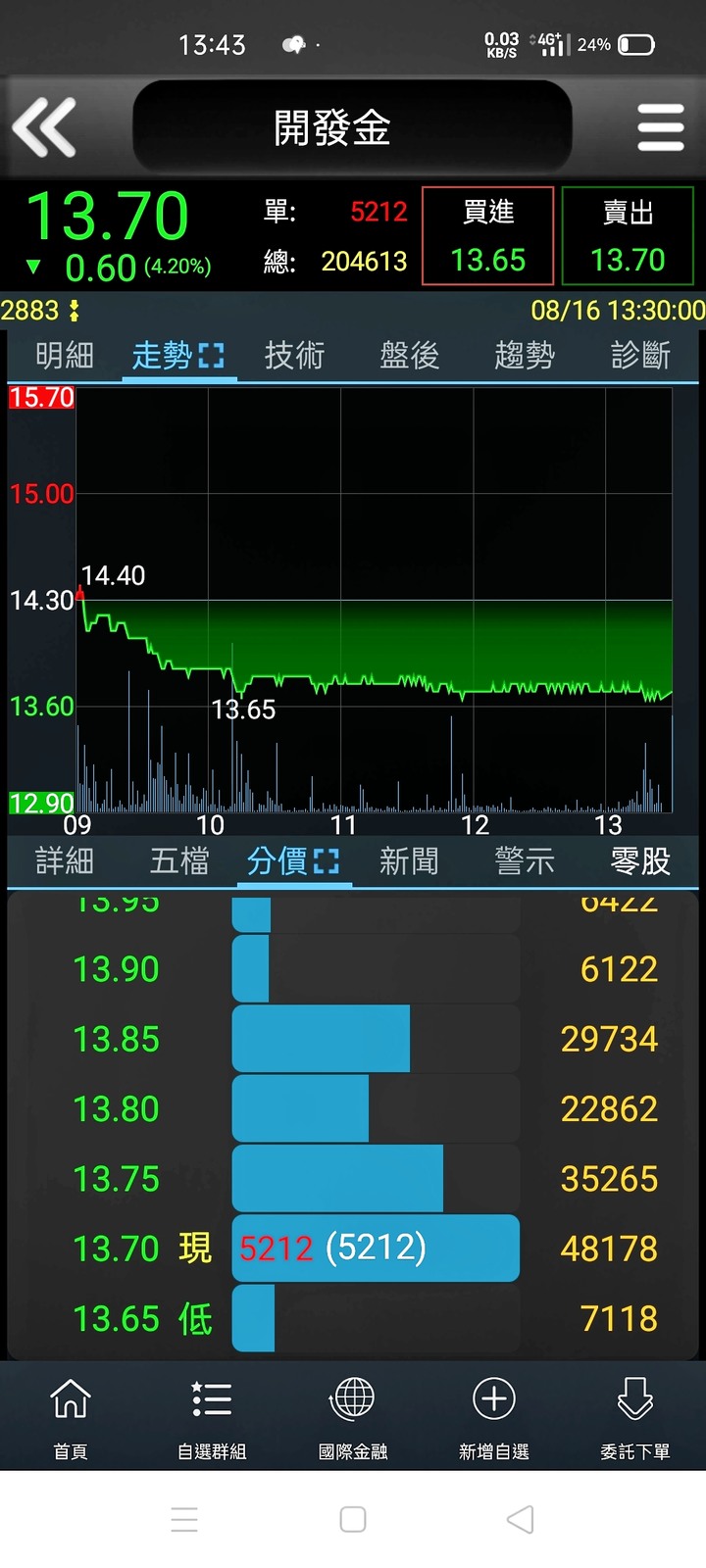Image resolution: width=706 pixels, height=1568 pixels.
Task: Open 委託下單 to place an order
Action: [x=635, y=1418]
